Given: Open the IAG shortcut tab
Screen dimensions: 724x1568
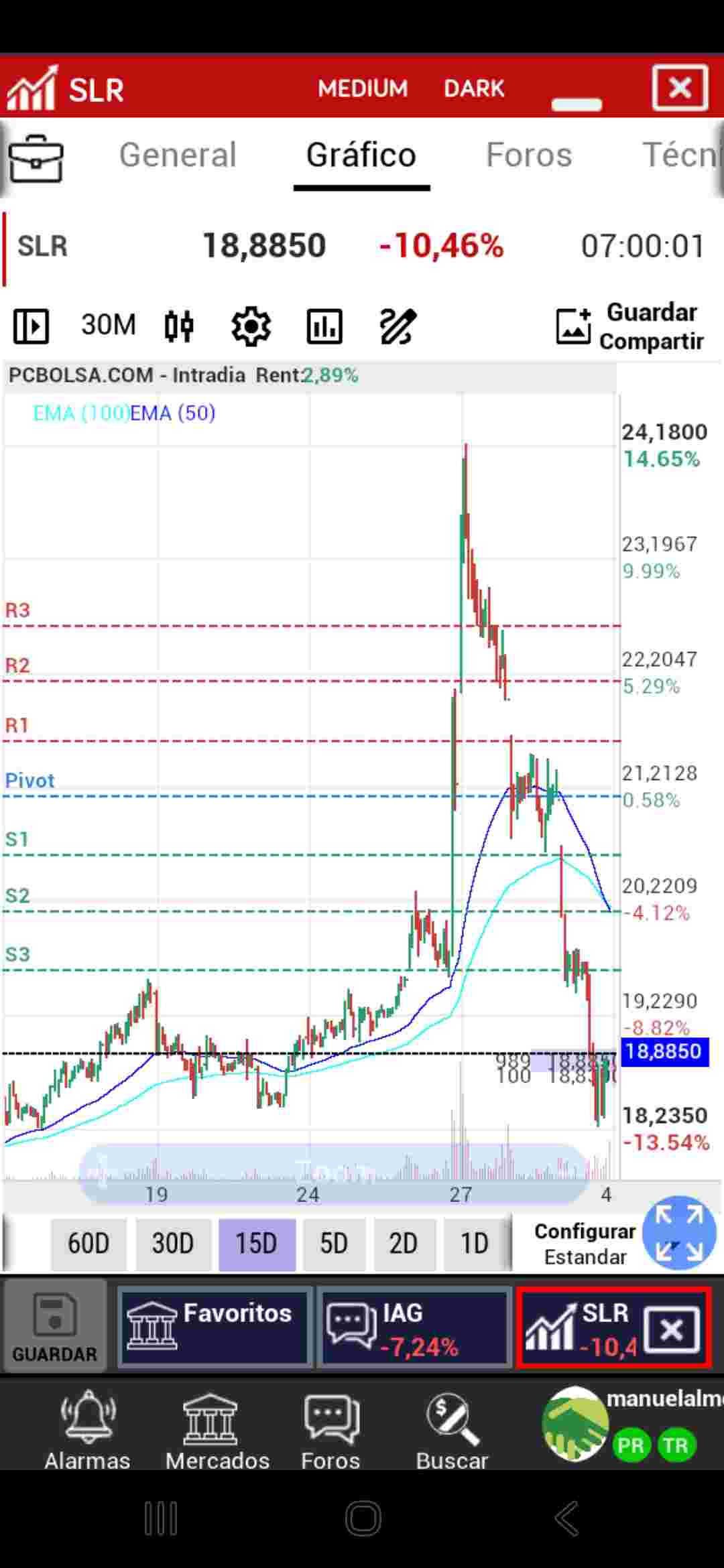Looking at the screenshot, I should [x=414, y=1327].
